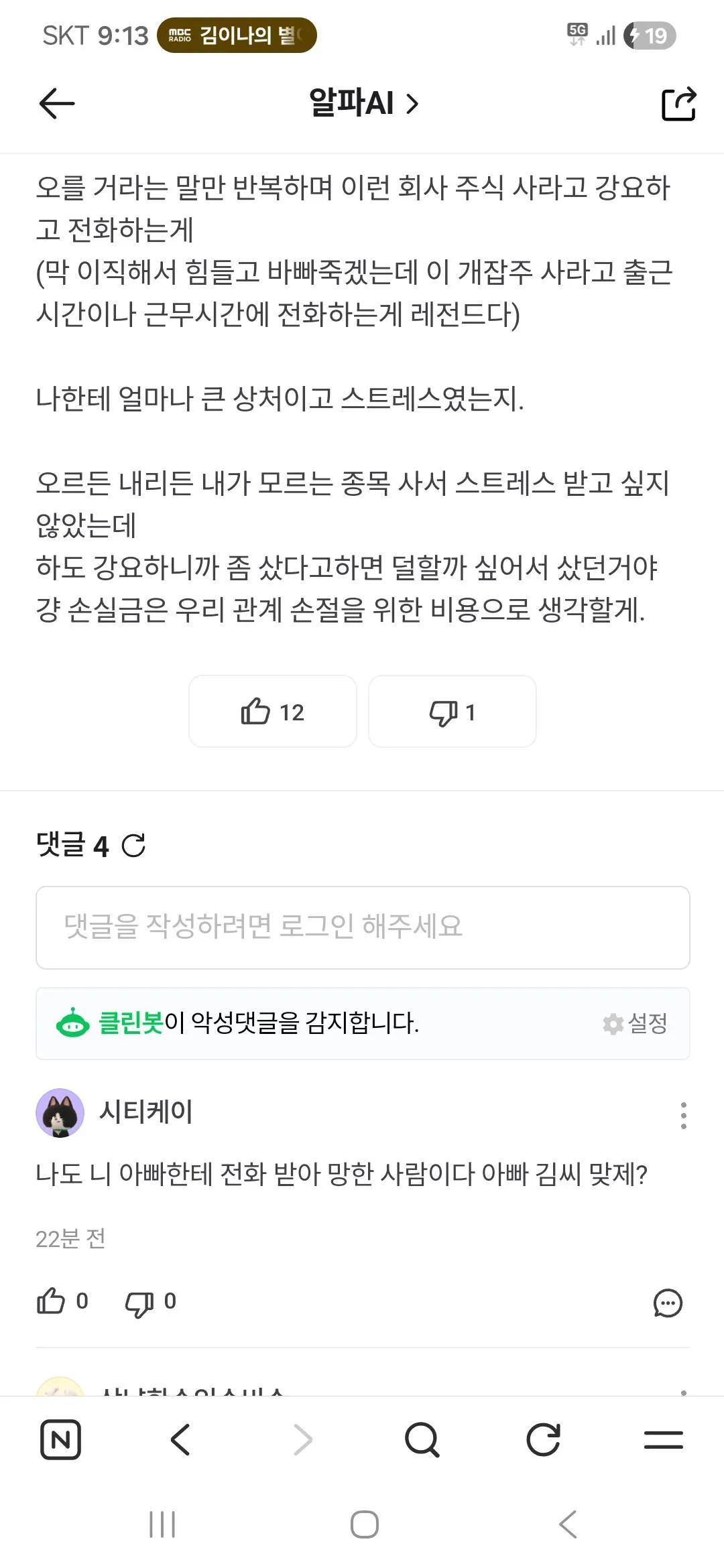Dislike 시티케이's comment
Viewport: 724px width, 1568px height.
tap(140, 1303)
